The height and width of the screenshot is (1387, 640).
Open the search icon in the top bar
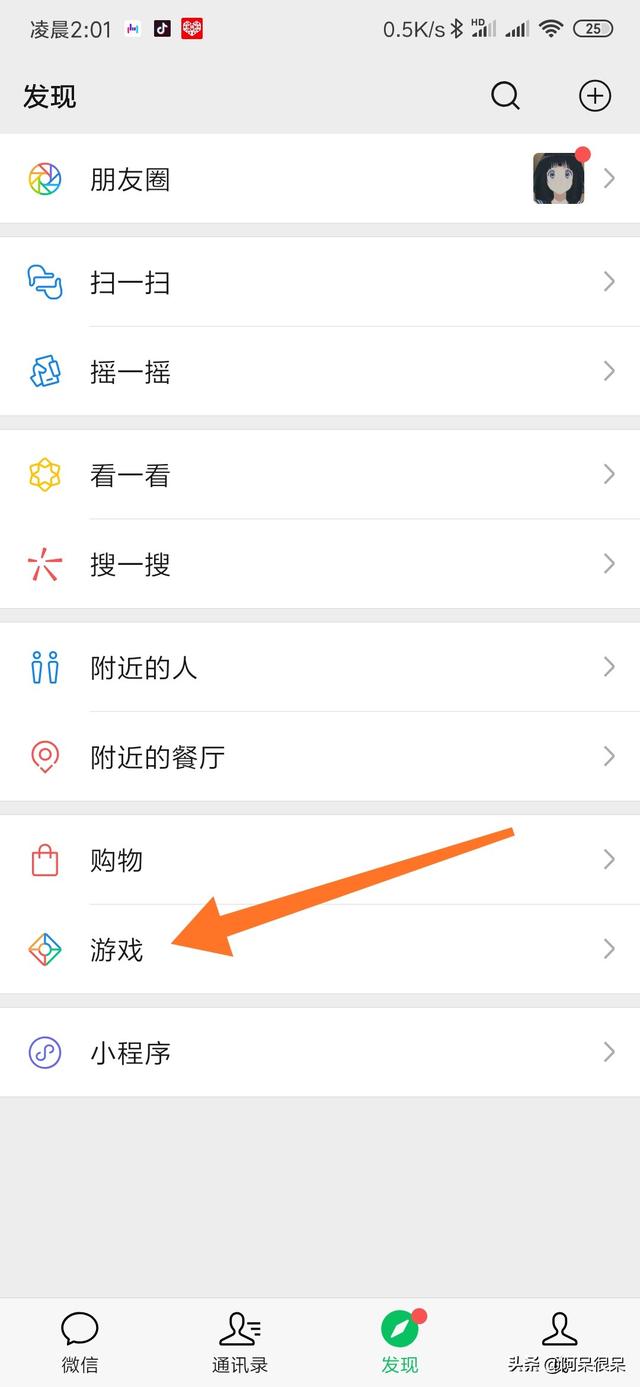(505, 96)
